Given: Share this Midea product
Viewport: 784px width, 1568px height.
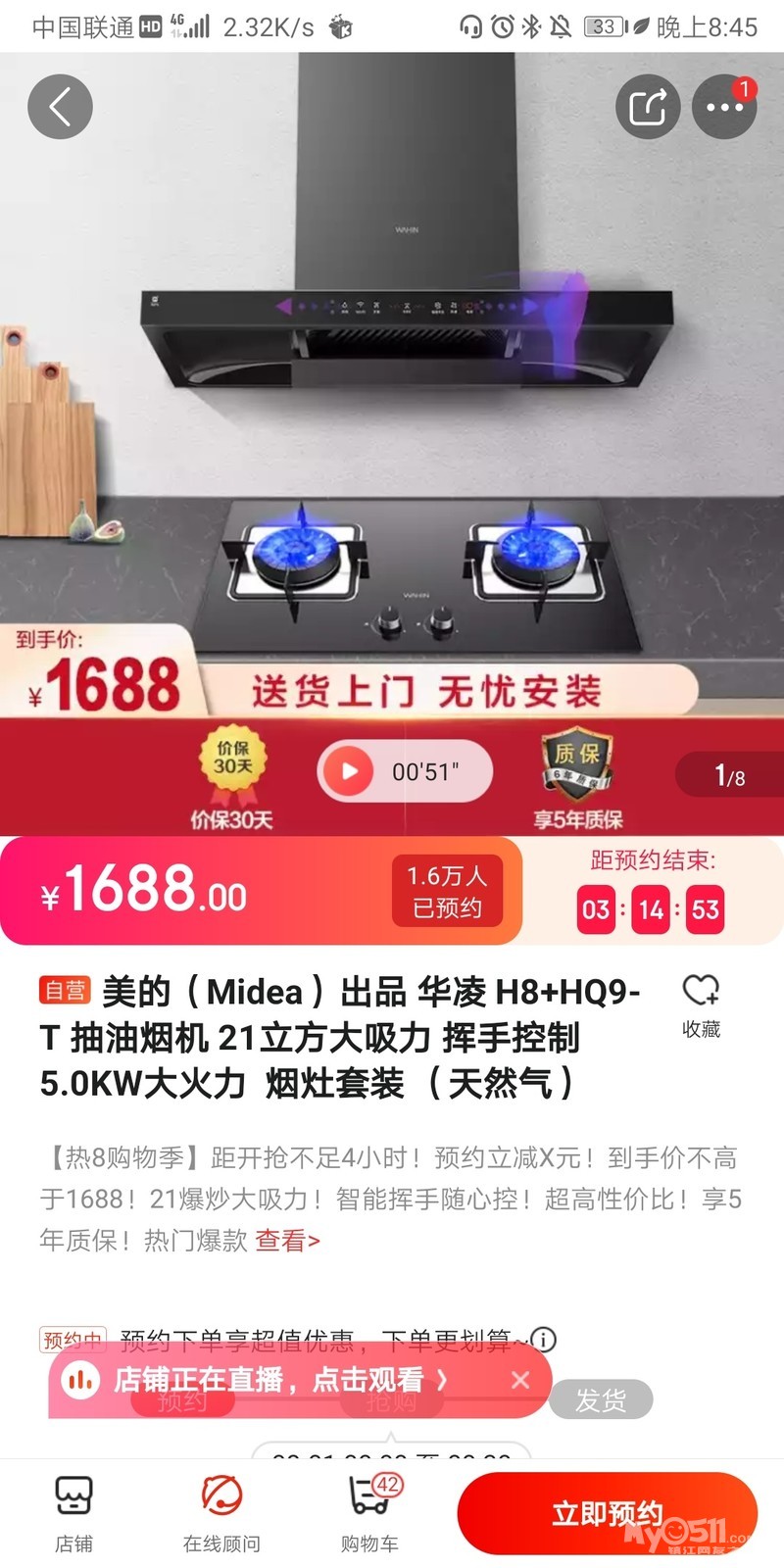Looking at the screenshot, I should [x=647, y=106].
